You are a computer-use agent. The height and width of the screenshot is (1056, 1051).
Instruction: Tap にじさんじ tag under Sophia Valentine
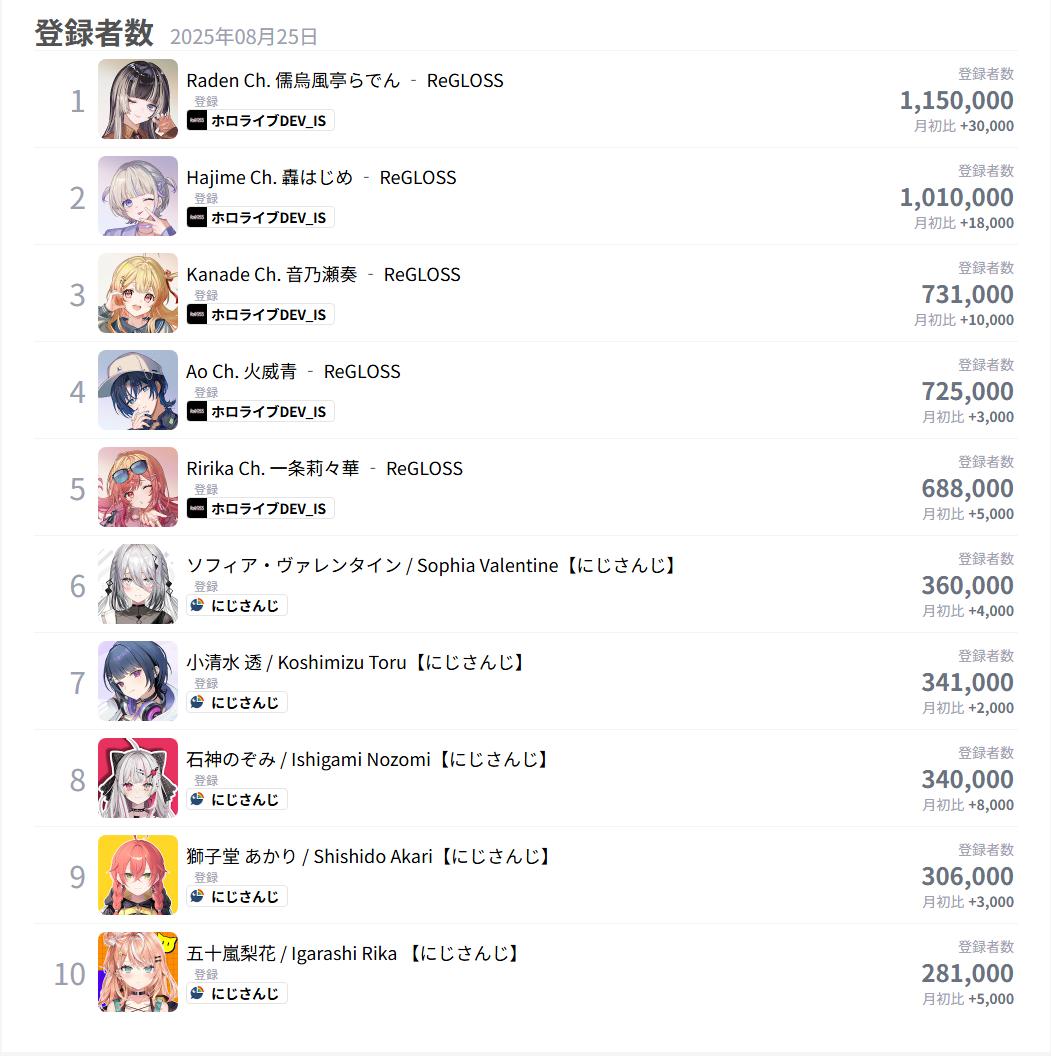[x=237, y=606]
